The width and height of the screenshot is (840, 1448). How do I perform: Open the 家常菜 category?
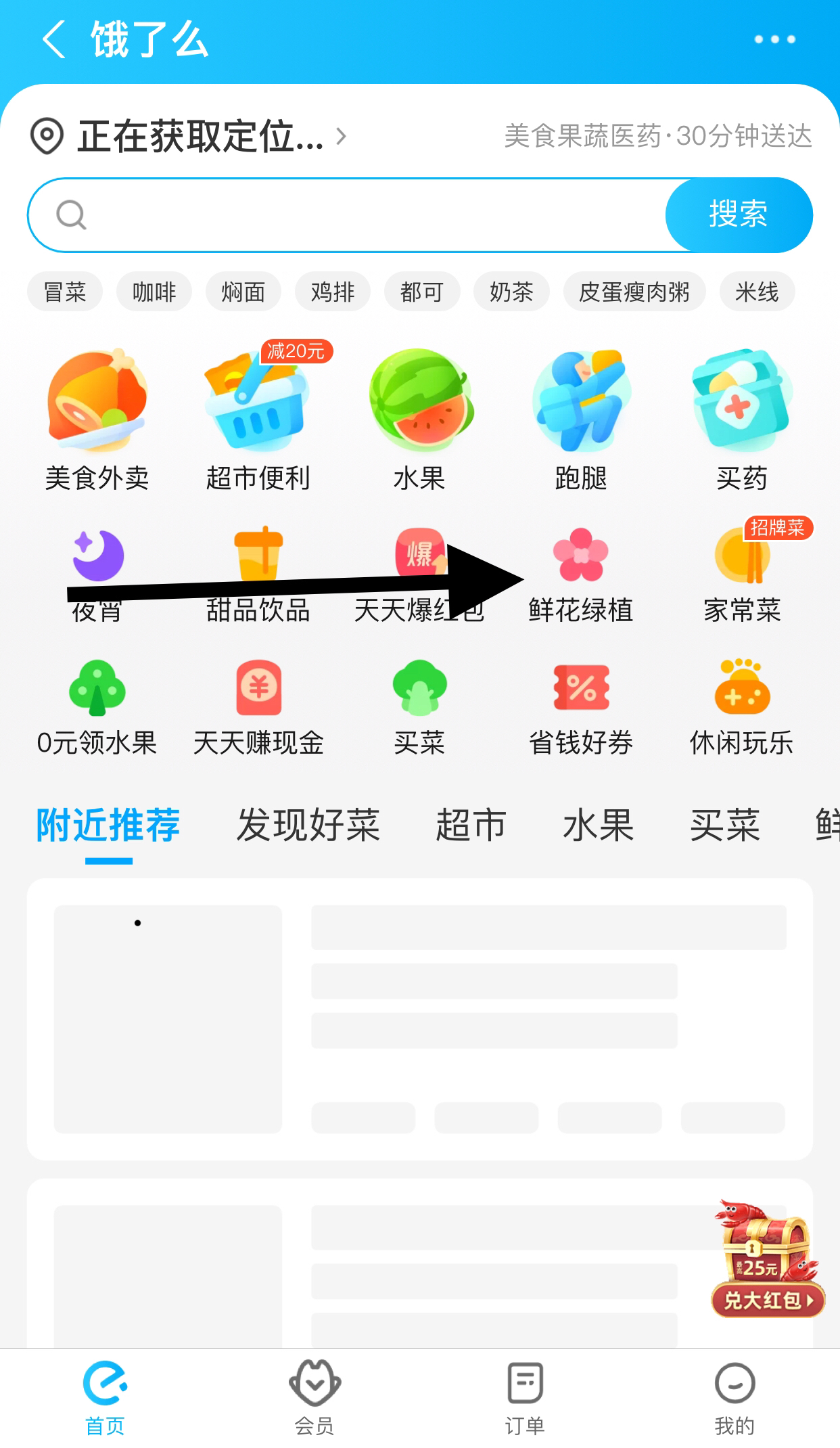tap(741, 575)
